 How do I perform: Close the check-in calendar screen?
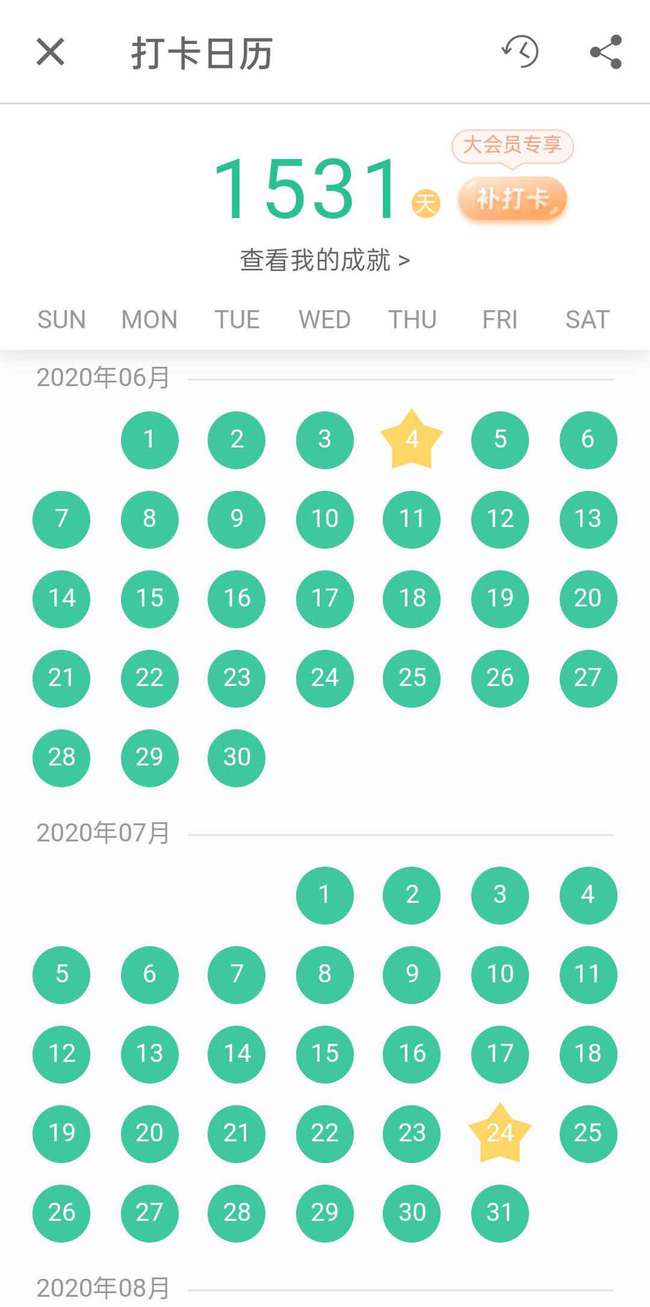50,52
